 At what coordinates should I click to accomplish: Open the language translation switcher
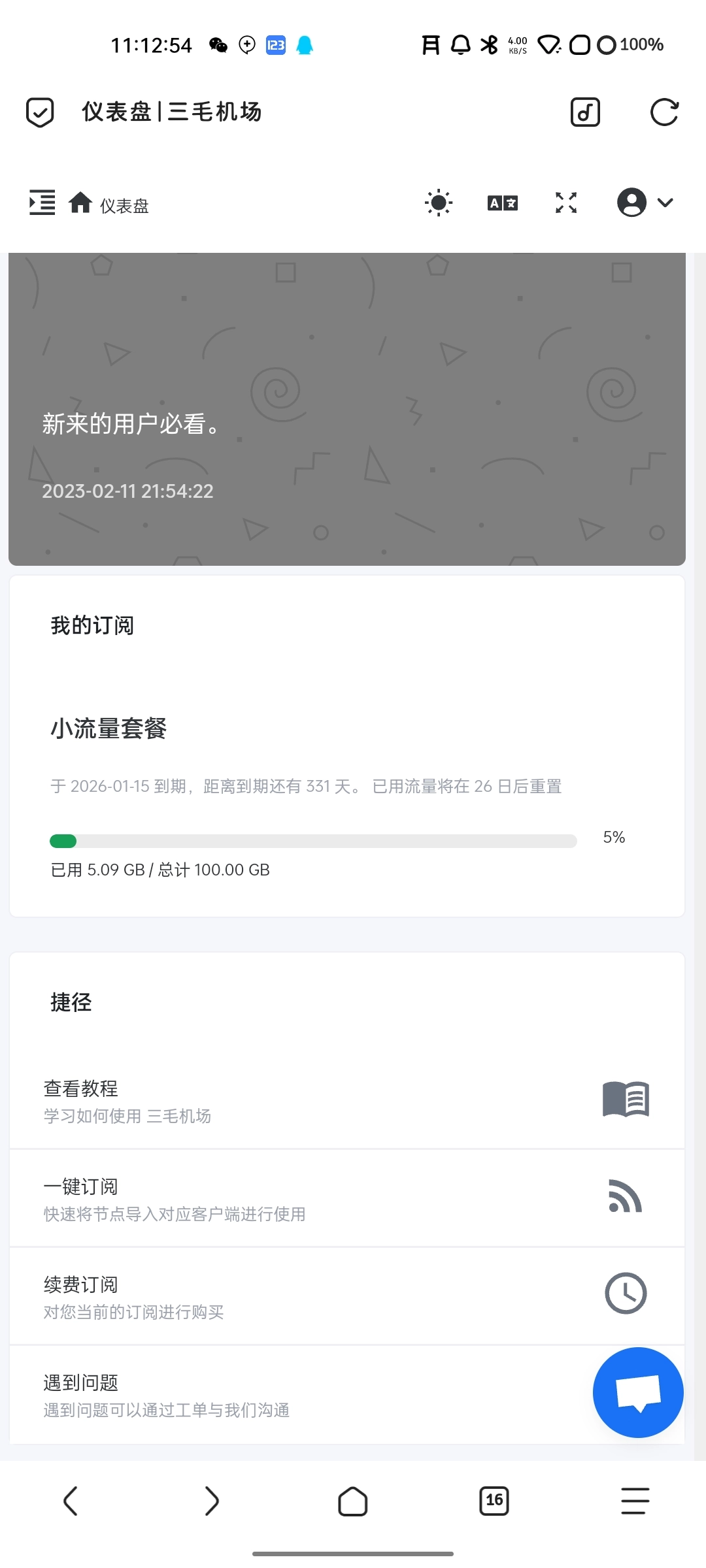pos(502,203)
